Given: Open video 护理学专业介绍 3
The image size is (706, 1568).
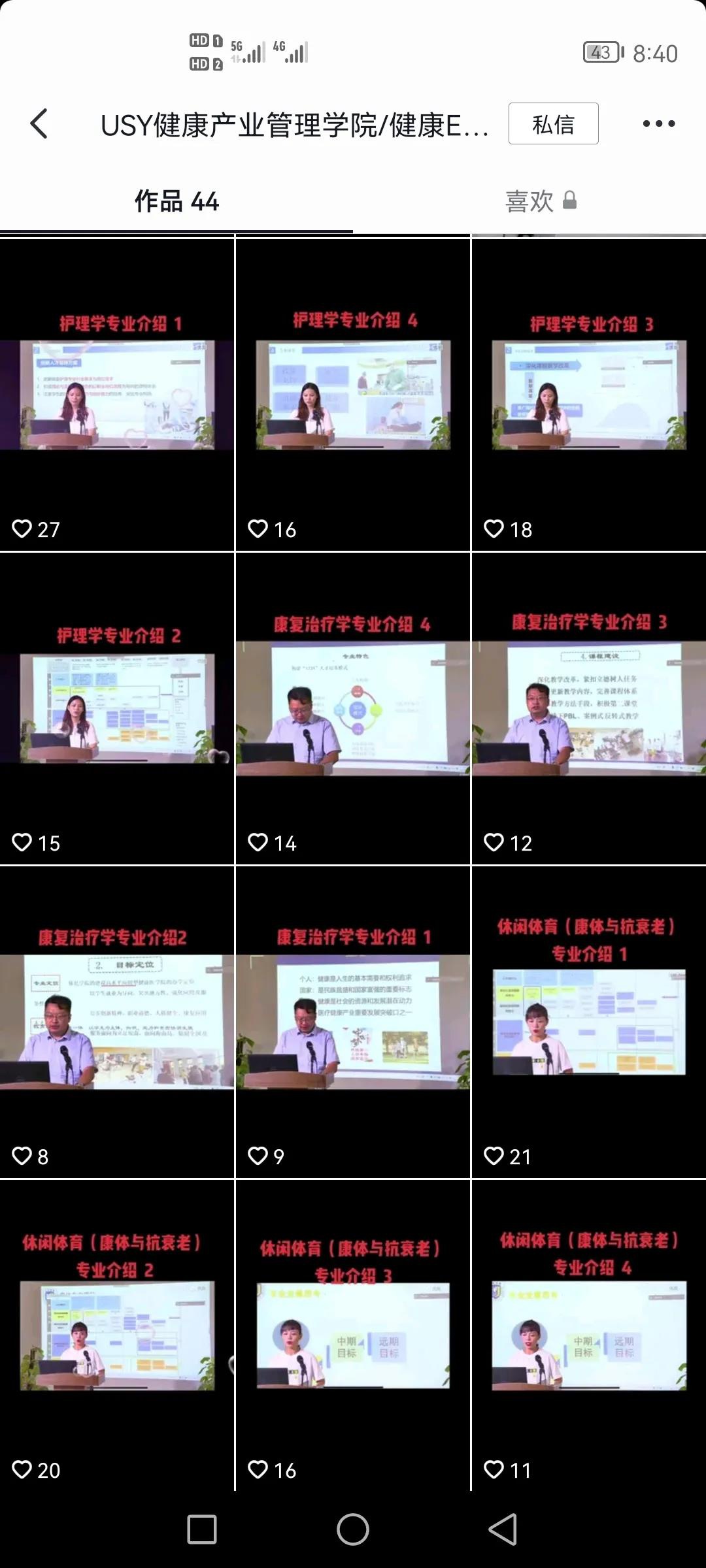Looking at the screenshot, I should click(x=588, y=395).
